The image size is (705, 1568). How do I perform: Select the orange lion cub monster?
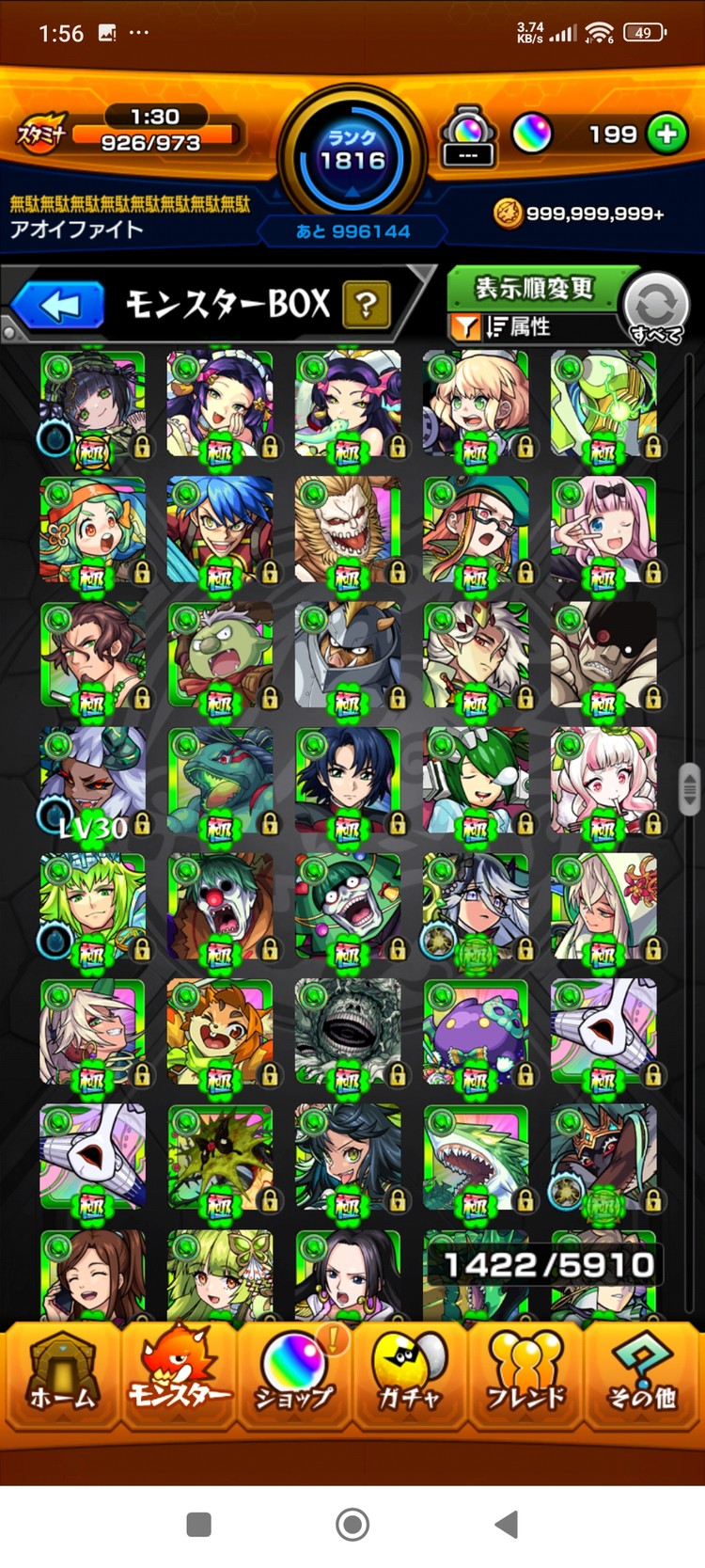pyautogui.click(x=220, y=1033)
